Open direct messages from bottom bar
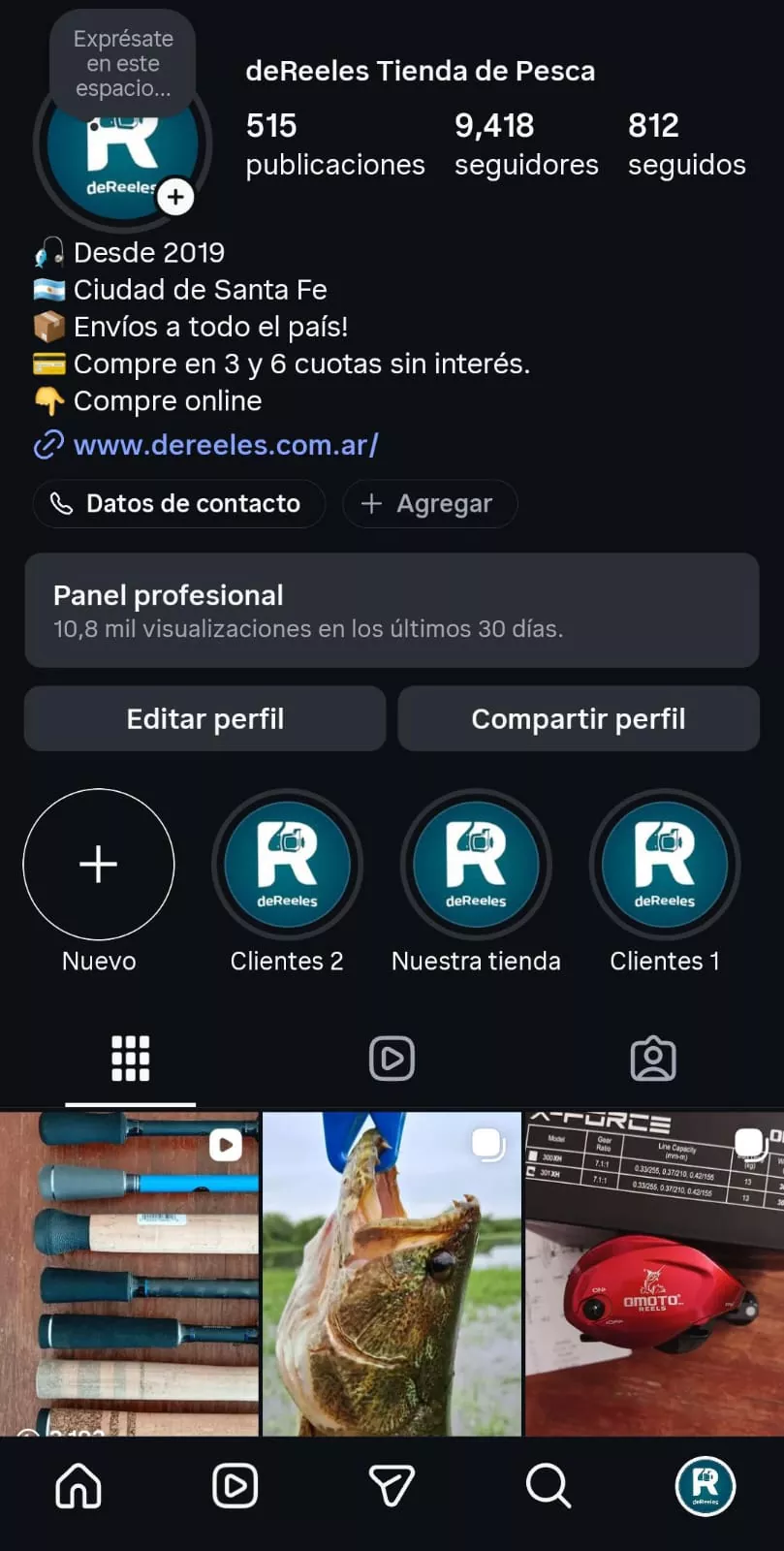Image resolution: width=784 pixels, height=1551 pixels. [x=392, y=1486]
